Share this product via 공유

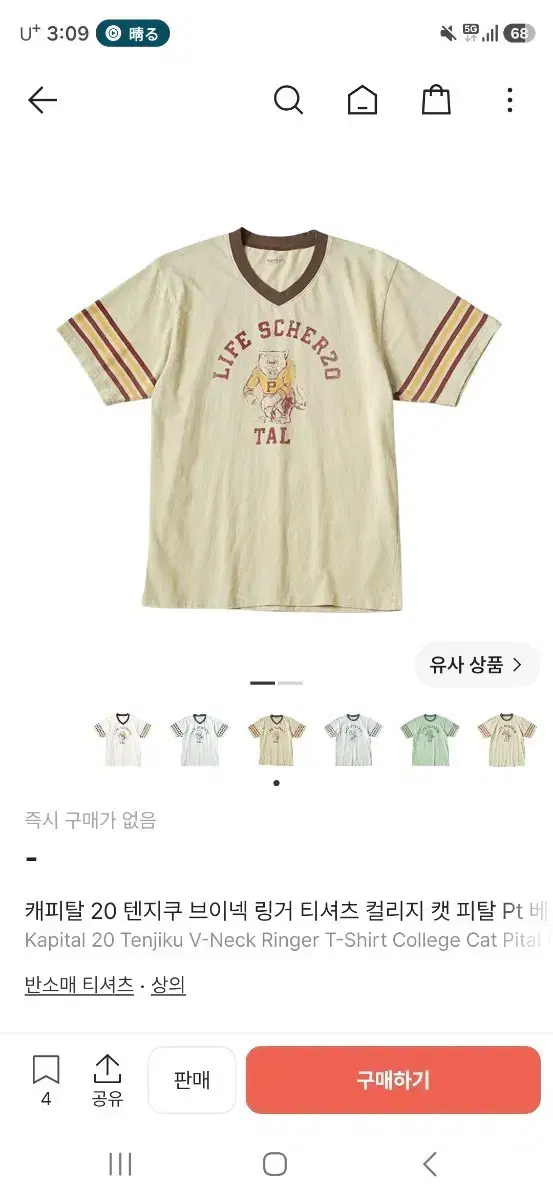point(107,1080)
